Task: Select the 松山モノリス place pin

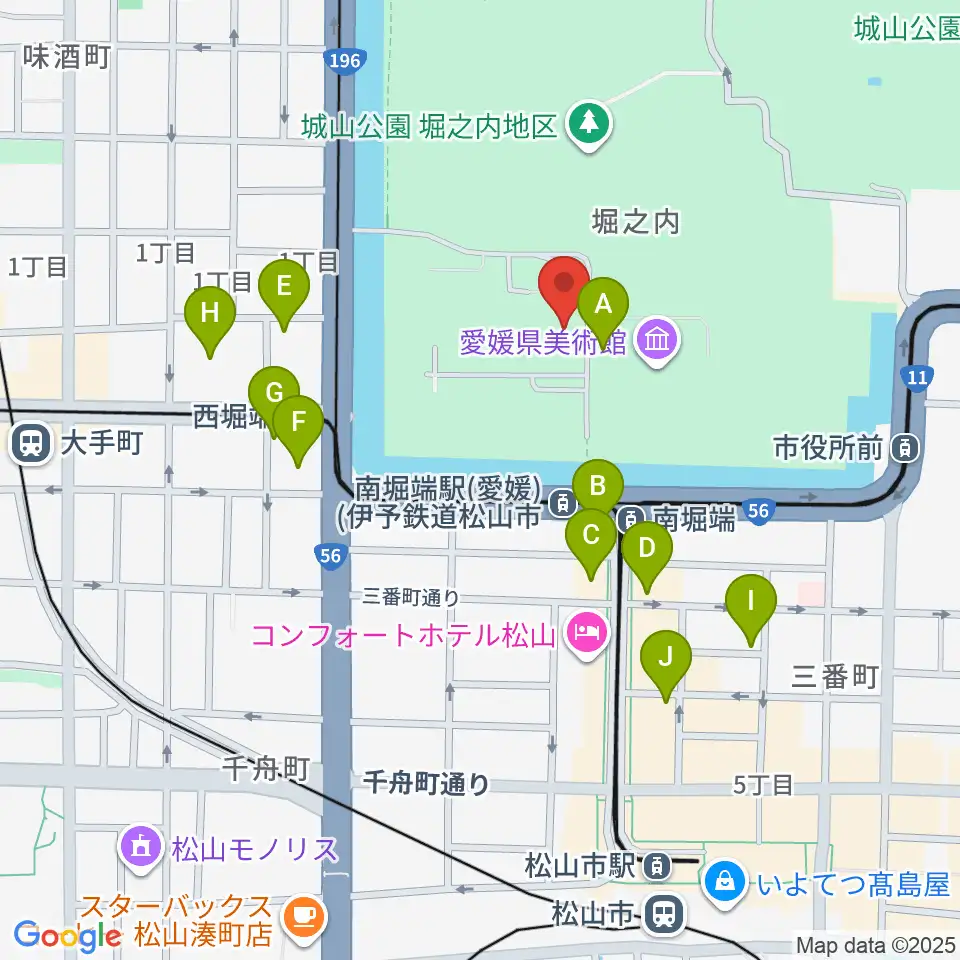Action: pyautogui.click(x=141, y=849)
